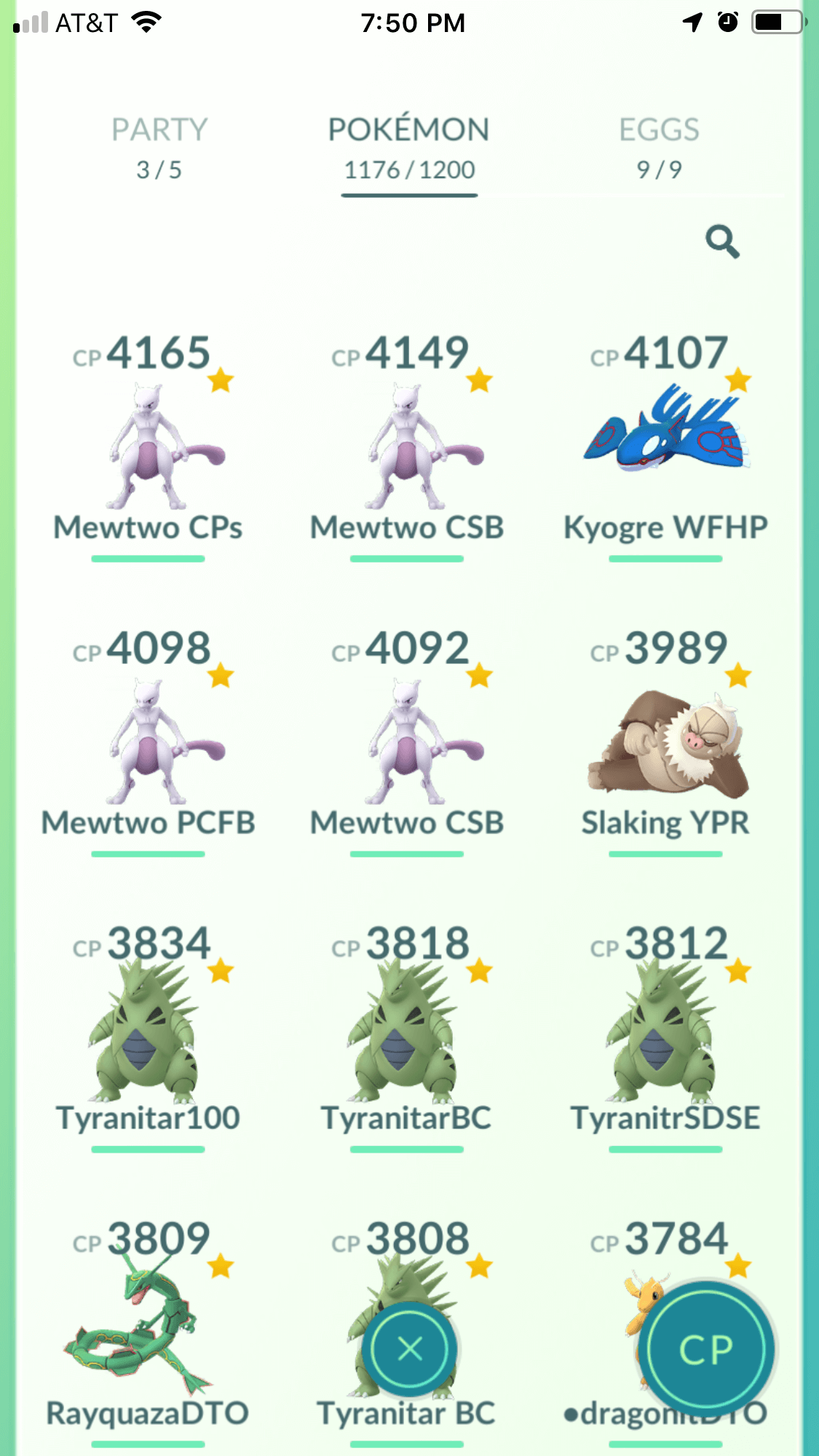The height and width of the screenshot is (1456, 819).
Task: Open the Mewtwo CSB with CP 4092
Action: point(407,741)
